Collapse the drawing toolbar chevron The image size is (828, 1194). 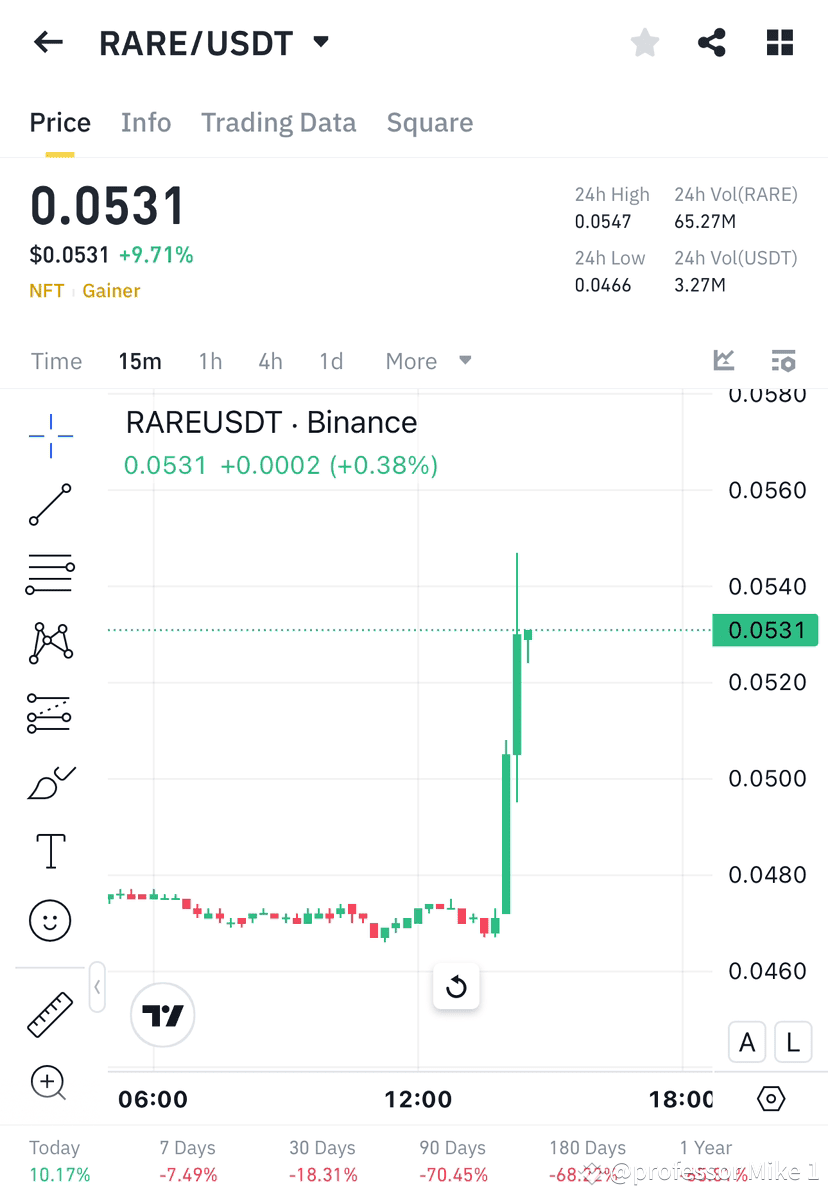coord(97,987)
